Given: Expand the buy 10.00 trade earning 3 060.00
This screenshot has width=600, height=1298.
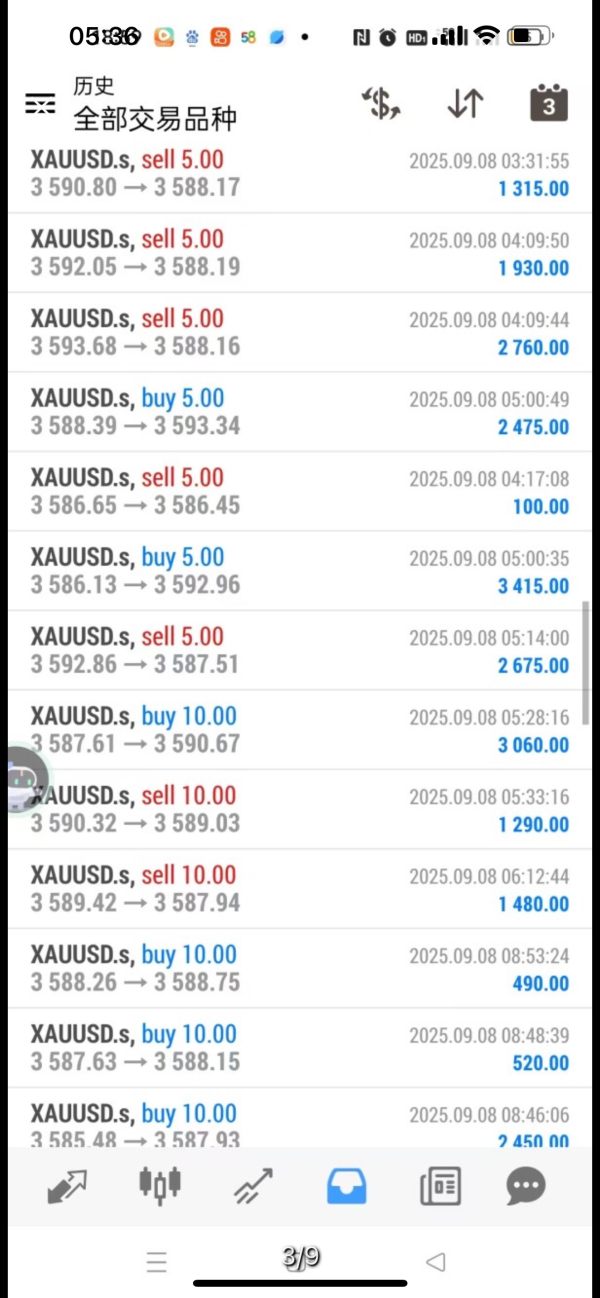Looking at the screenshot, I should [300, 730].
